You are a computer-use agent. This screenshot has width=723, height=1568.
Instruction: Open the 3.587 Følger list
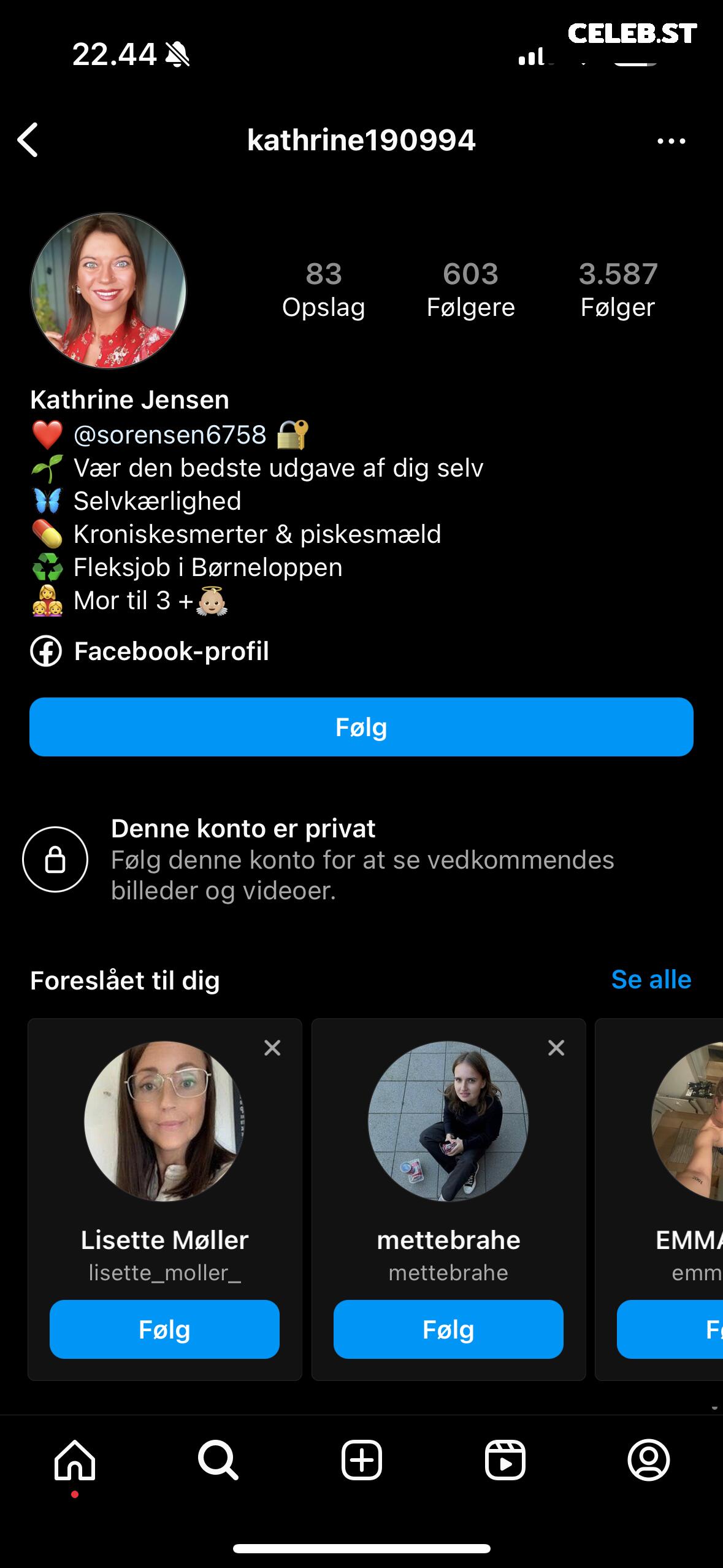pyautogui.click(x=618, y=290)
